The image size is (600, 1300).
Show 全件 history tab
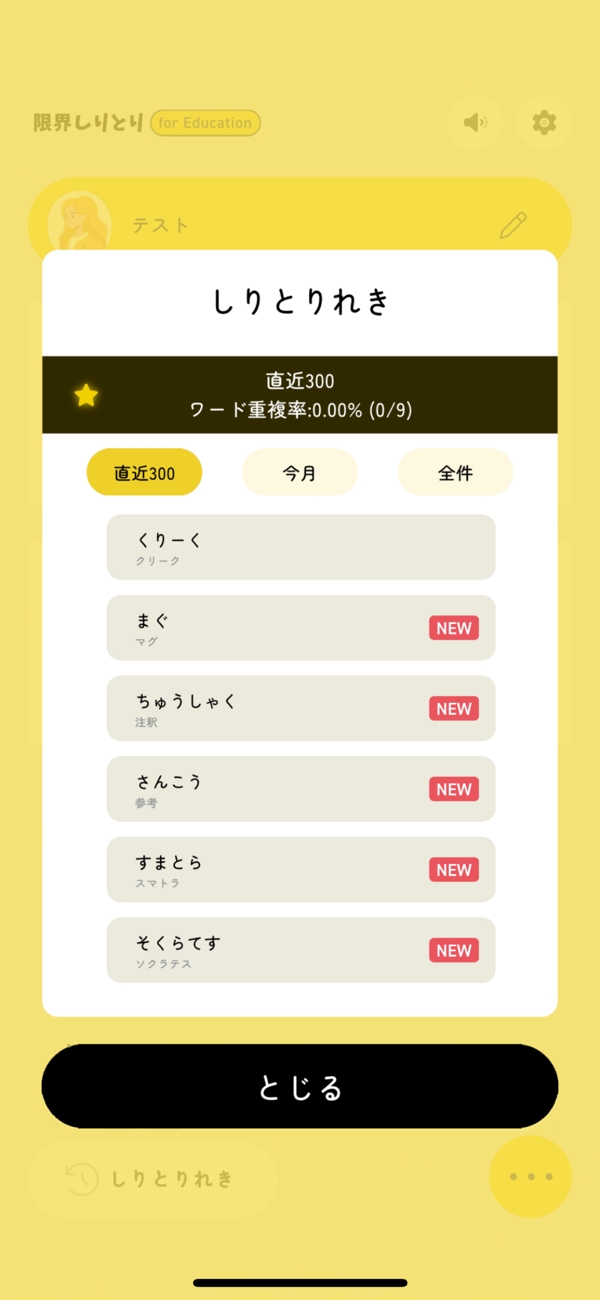click(455, 473)
